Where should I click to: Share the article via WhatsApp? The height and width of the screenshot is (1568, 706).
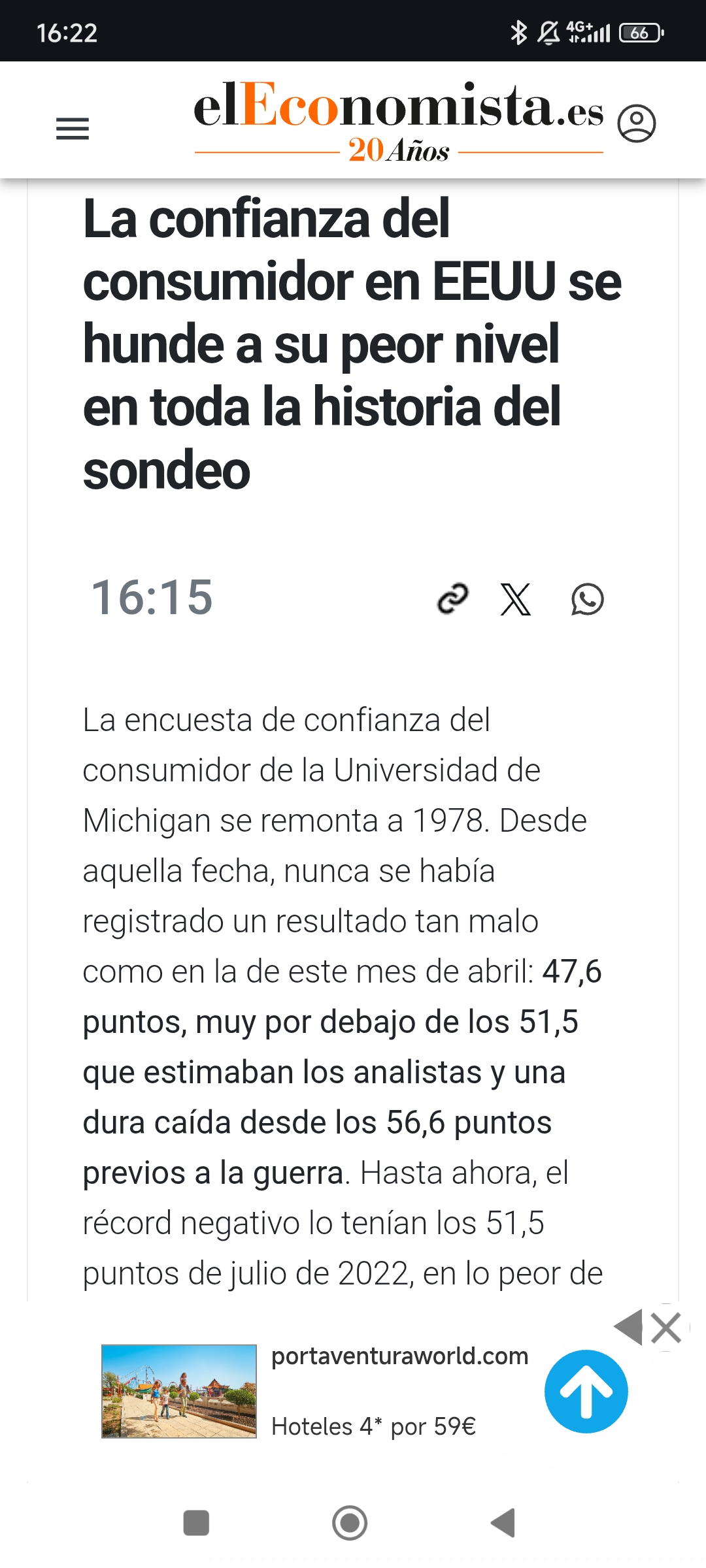point(587,599)
